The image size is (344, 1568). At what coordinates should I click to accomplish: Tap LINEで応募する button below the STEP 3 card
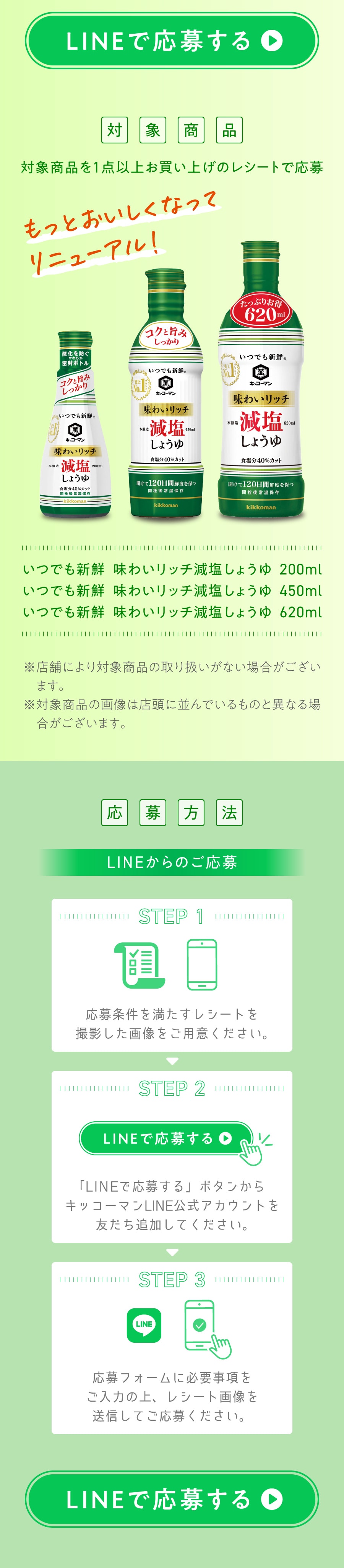tap(172, 1499)
